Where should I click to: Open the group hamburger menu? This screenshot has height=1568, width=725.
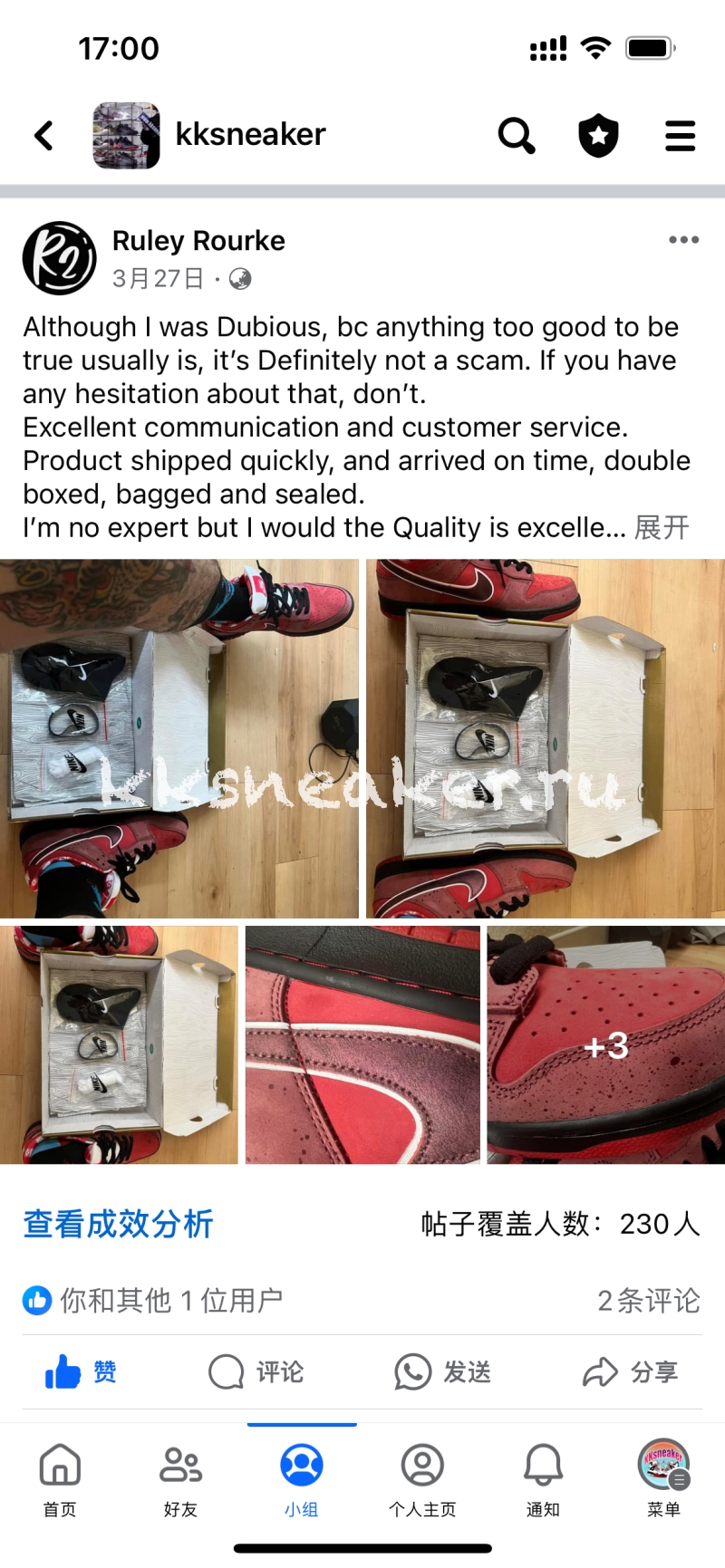[680, 136]
